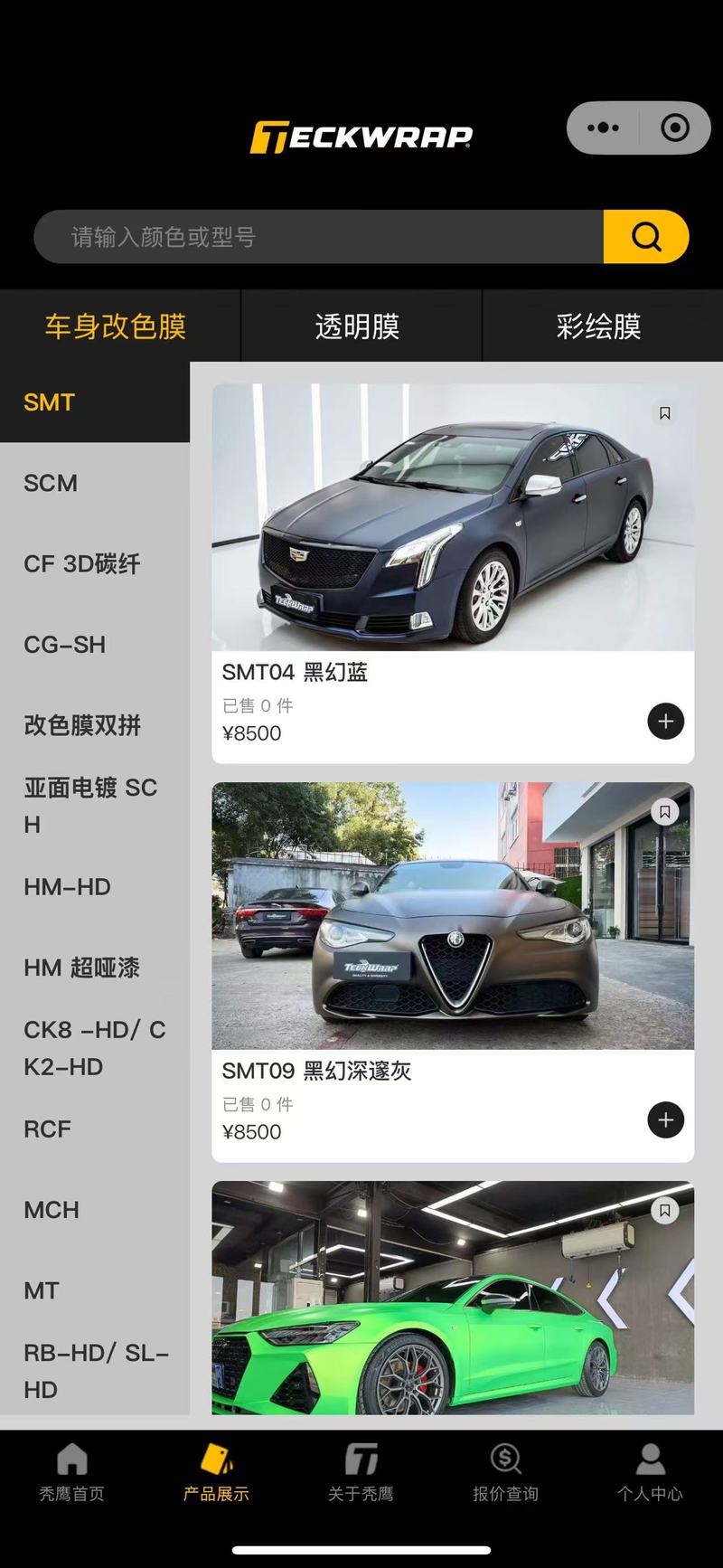
Task: Bookmark the SMT04 黑幻蓝 product
Action: 664,413
